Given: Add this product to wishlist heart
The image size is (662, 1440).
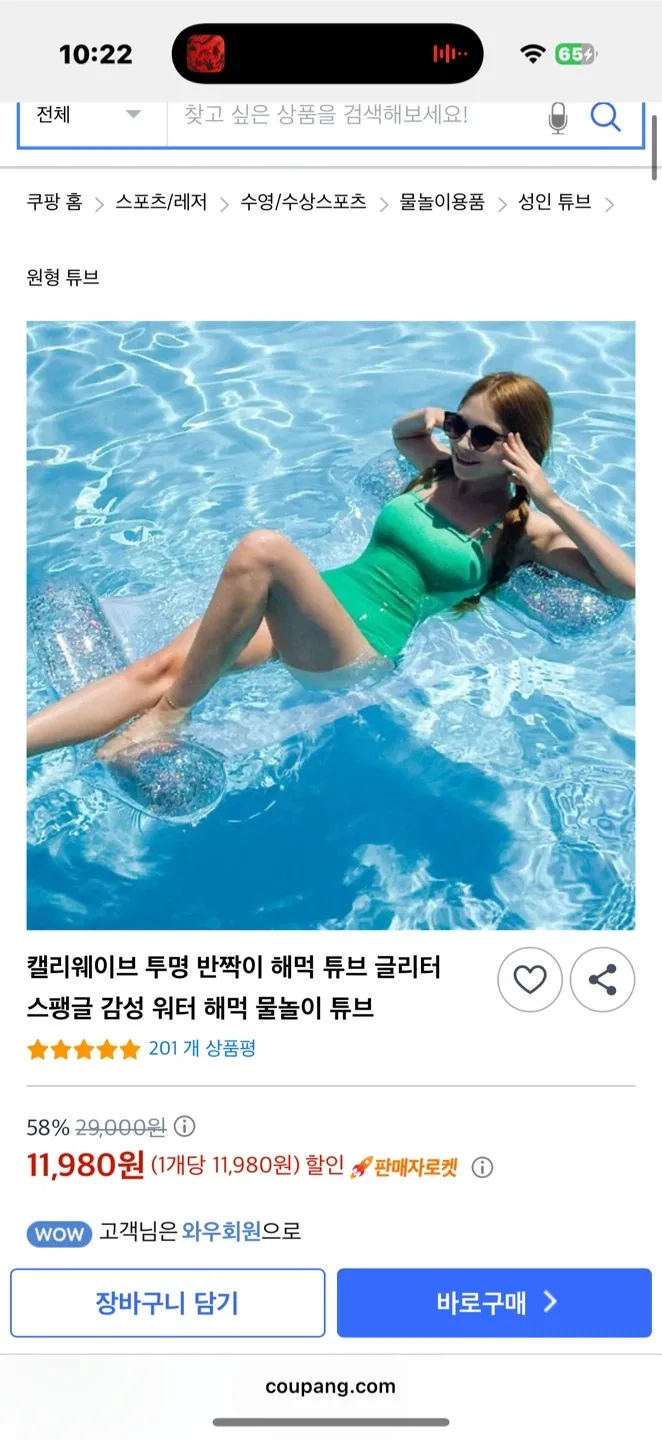Looking at the screenshot, I should pyautogui.click(x=530, y=980).
